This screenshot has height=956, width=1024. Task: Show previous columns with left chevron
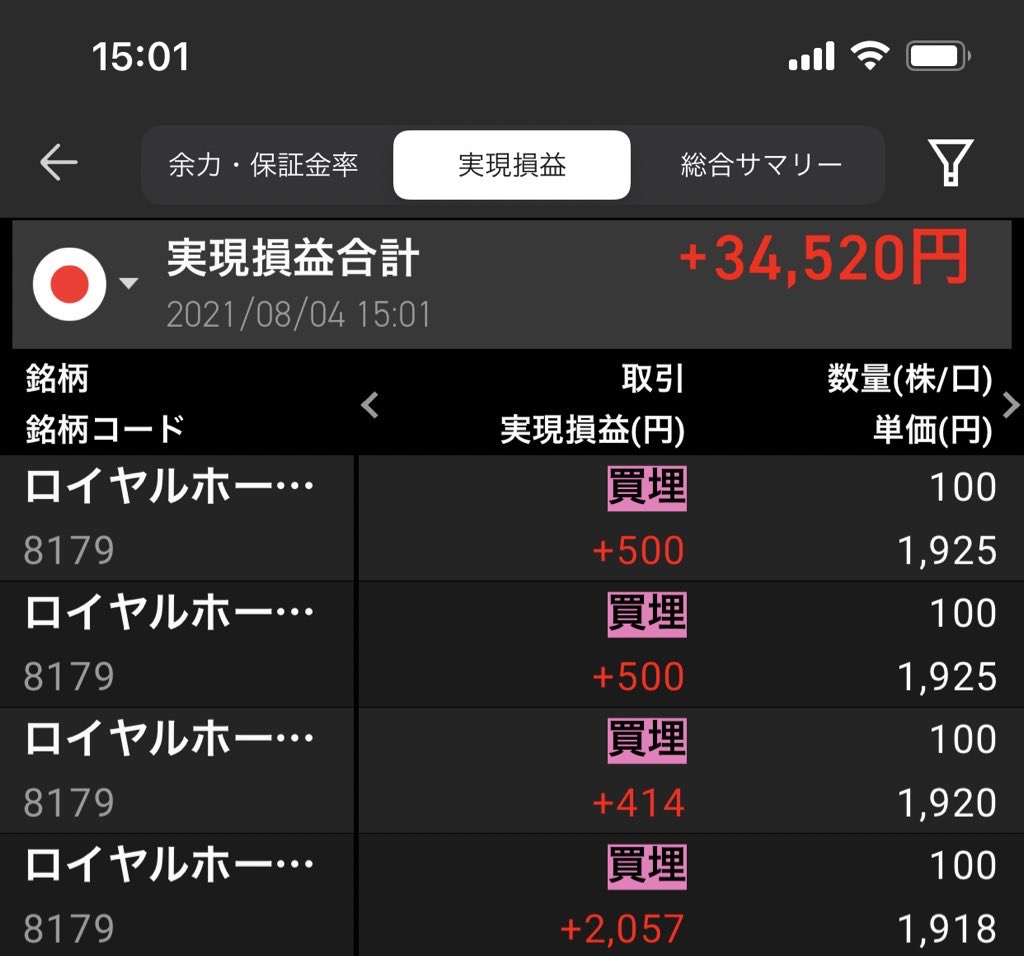point(371,405)
